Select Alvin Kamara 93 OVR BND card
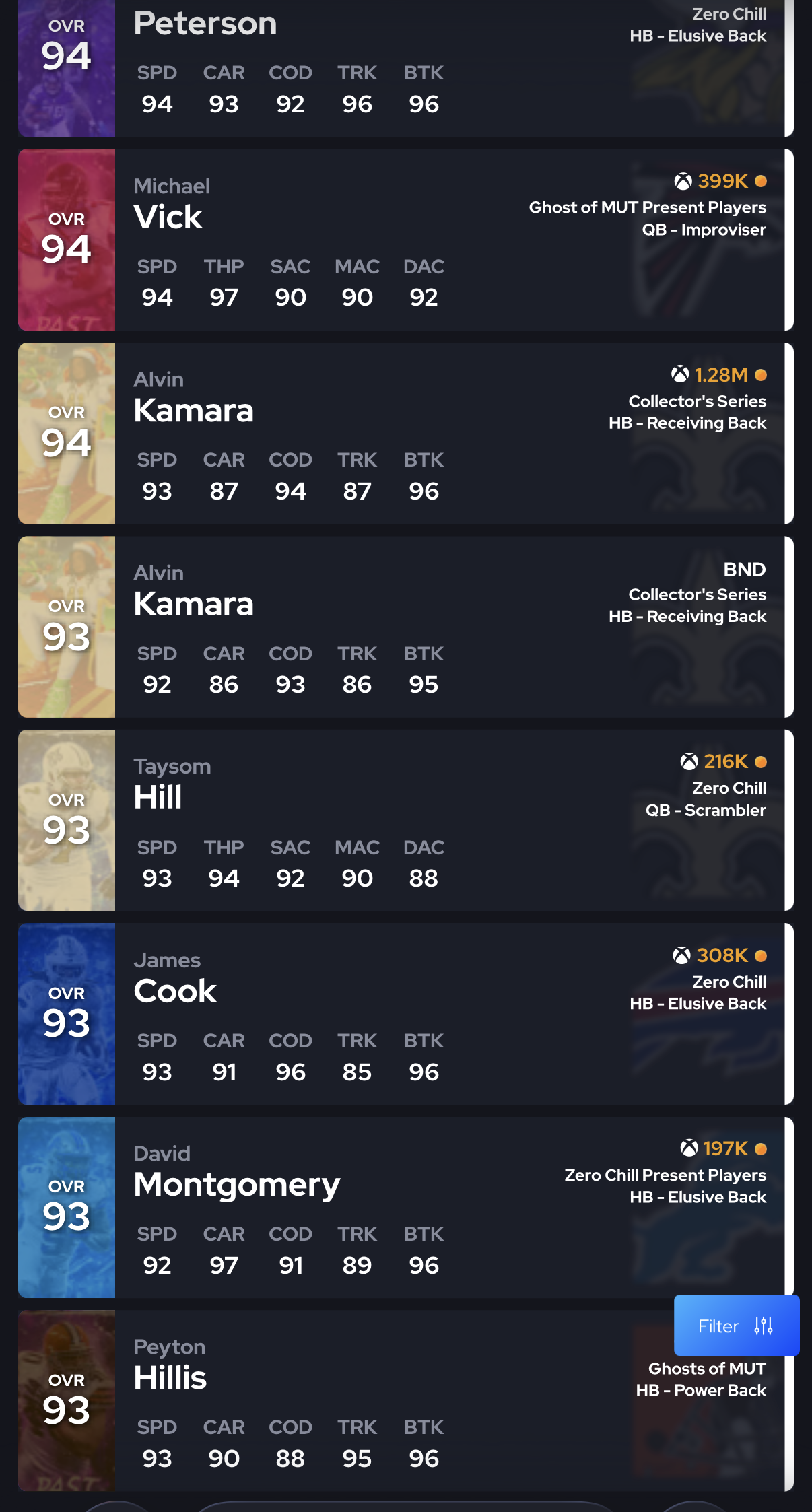 404,627
